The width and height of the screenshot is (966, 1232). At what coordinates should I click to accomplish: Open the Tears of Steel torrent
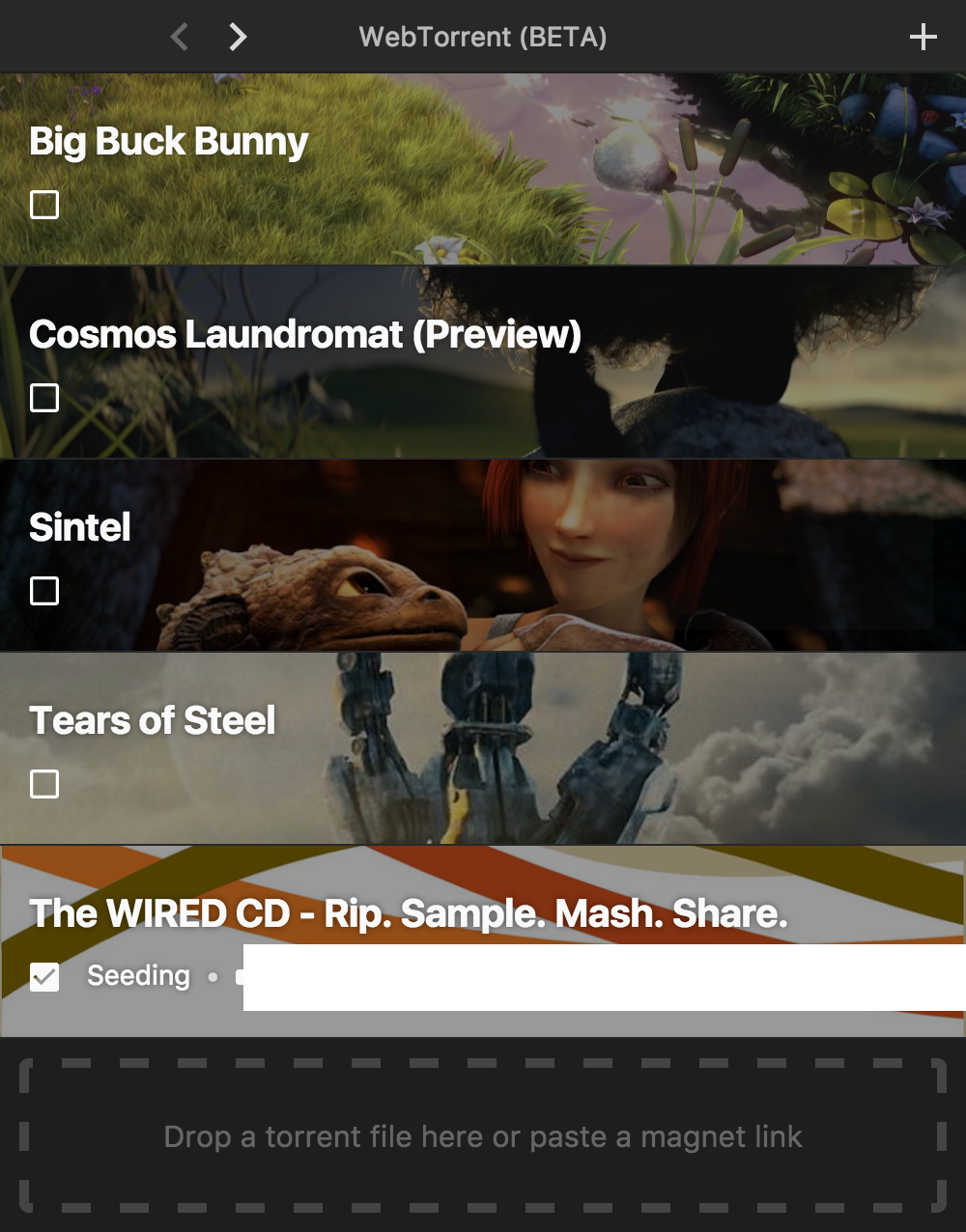153,721
